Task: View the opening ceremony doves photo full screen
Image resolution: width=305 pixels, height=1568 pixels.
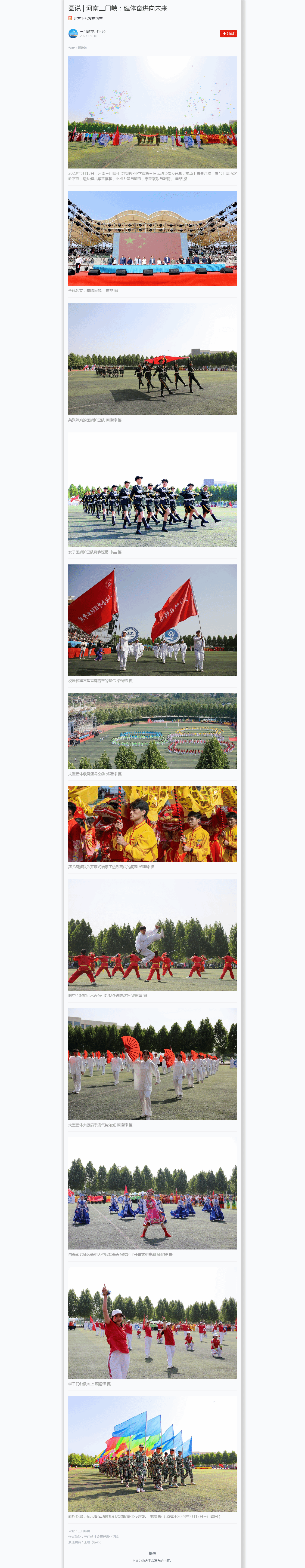Action: point(152,113)
